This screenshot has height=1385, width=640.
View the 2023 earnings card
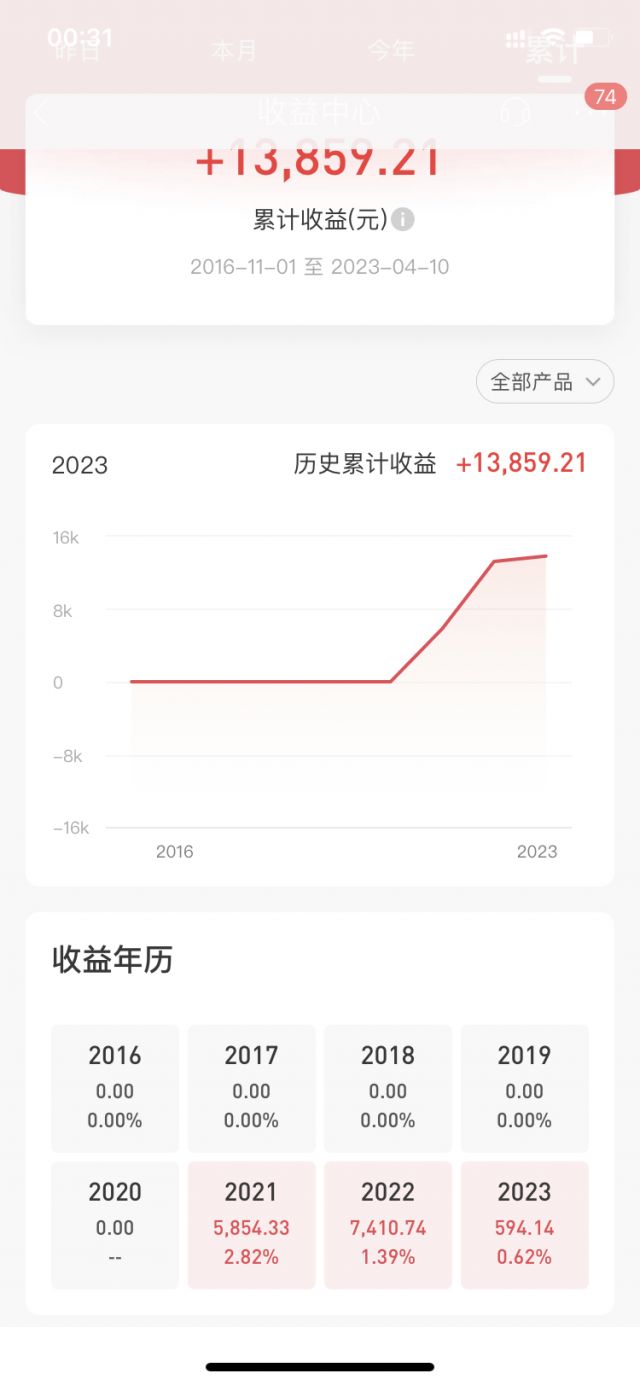click(x=524, y=1224)
